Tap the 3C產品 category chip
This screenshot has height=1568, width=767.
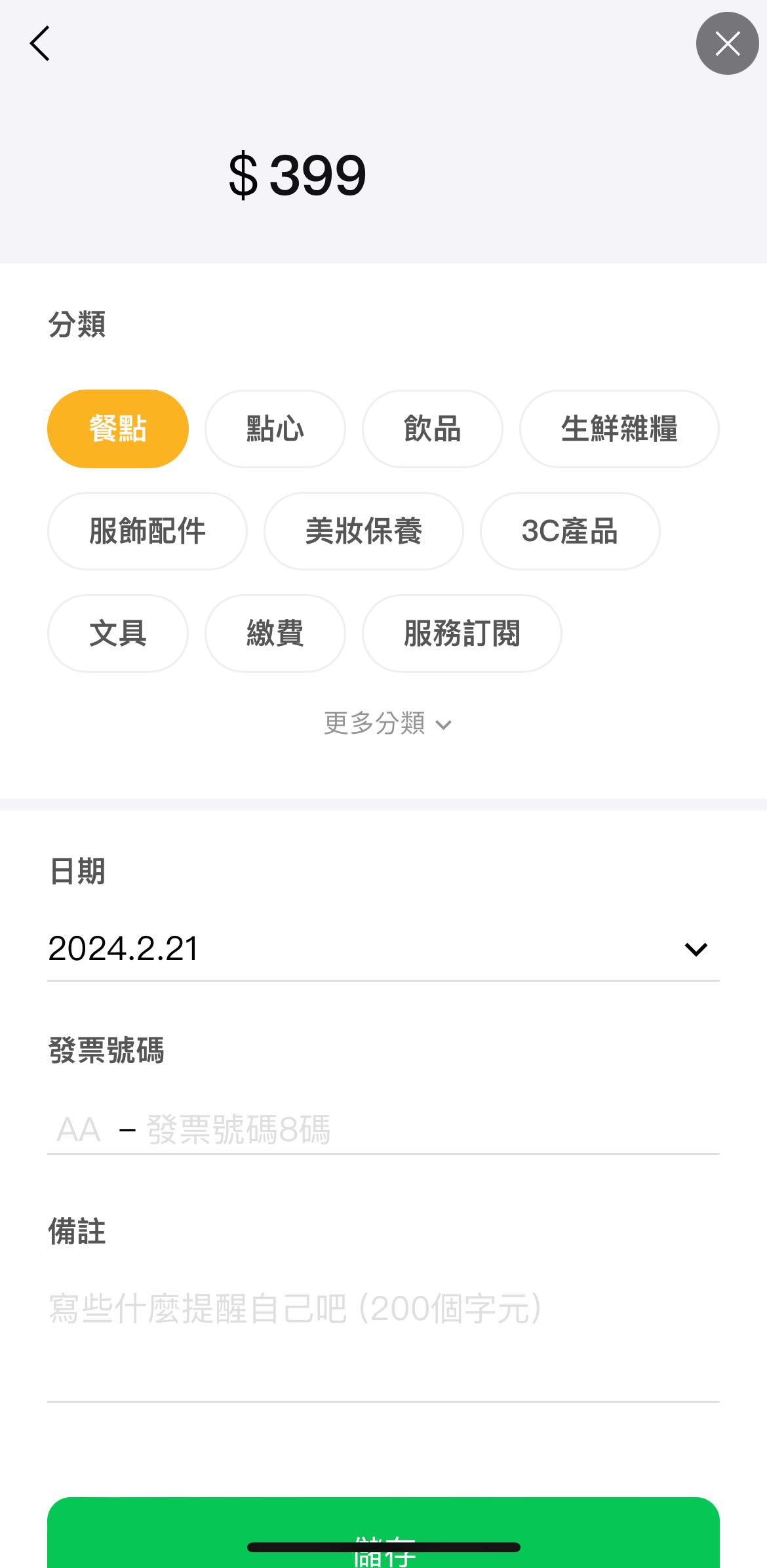(570, 531)
